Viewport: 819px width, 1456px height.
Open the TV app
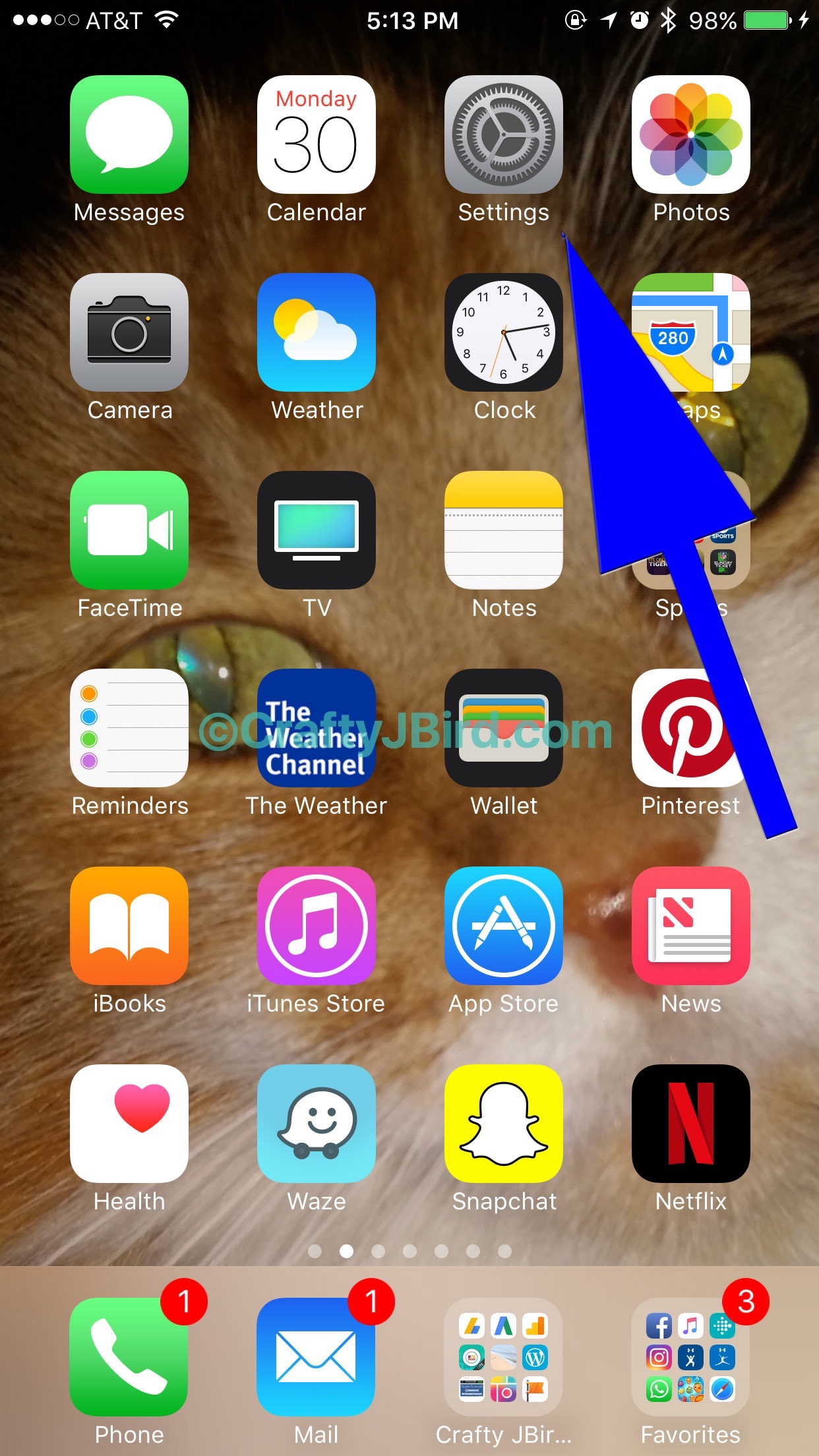pos(317,530)
